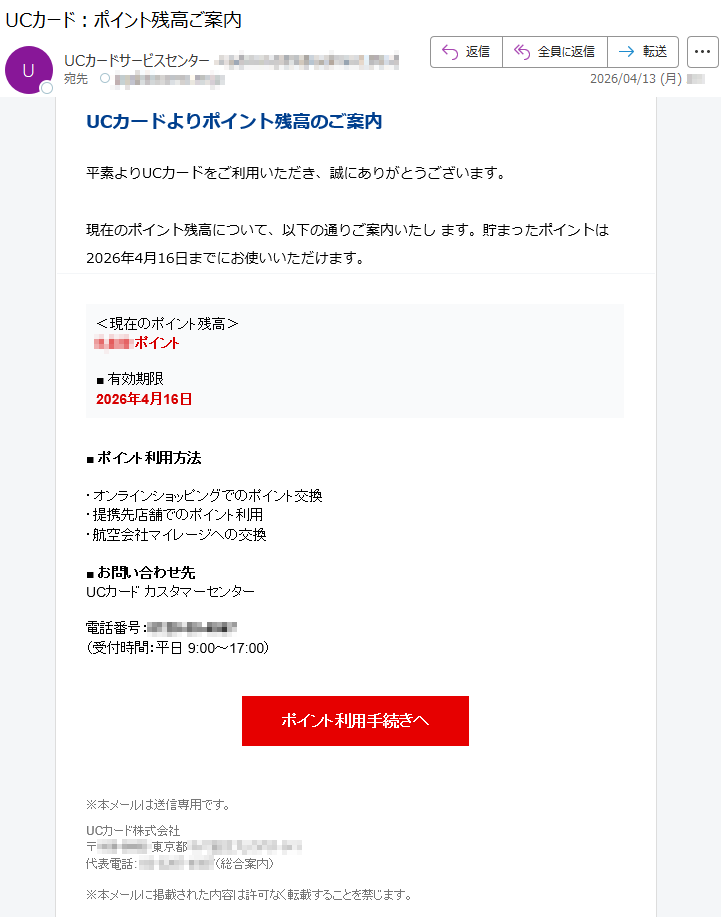Select 全員に返信 to reply all

click(555, 52)
